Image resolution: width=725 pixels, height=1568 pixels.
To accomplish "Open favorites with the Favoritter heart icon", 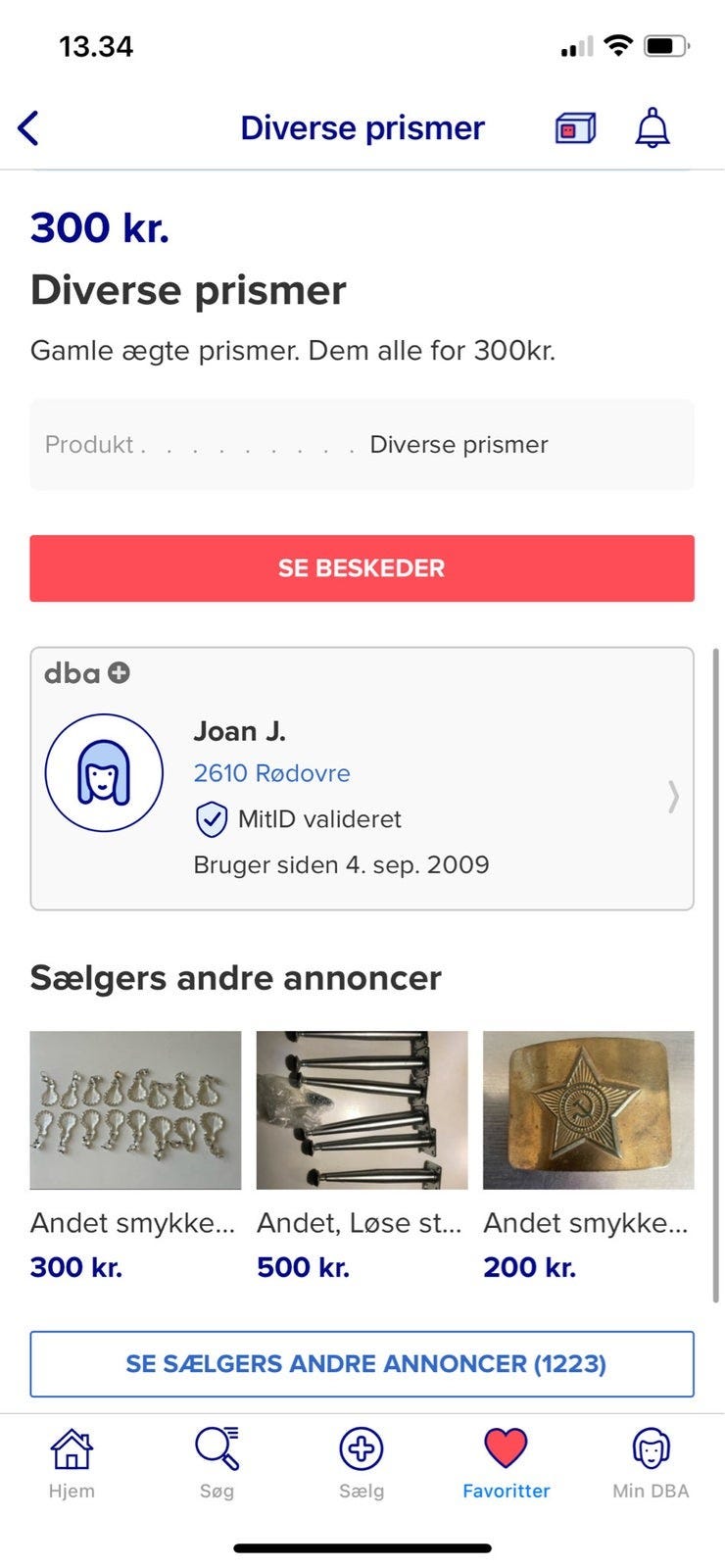I will (506, 1448).
